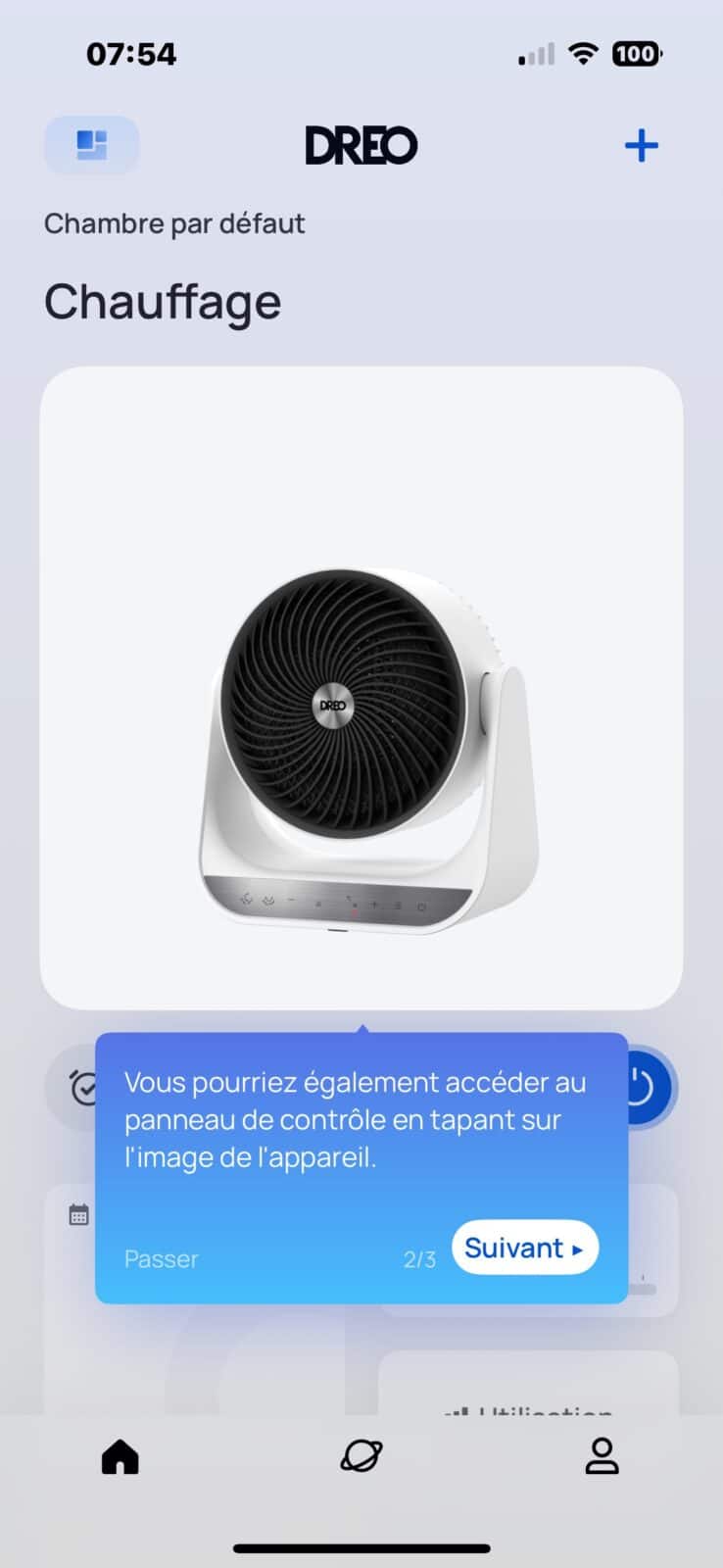723x1568 pixels.
Task: Open the Chambre par défaut room selector
Action: [x=174, y=223]
